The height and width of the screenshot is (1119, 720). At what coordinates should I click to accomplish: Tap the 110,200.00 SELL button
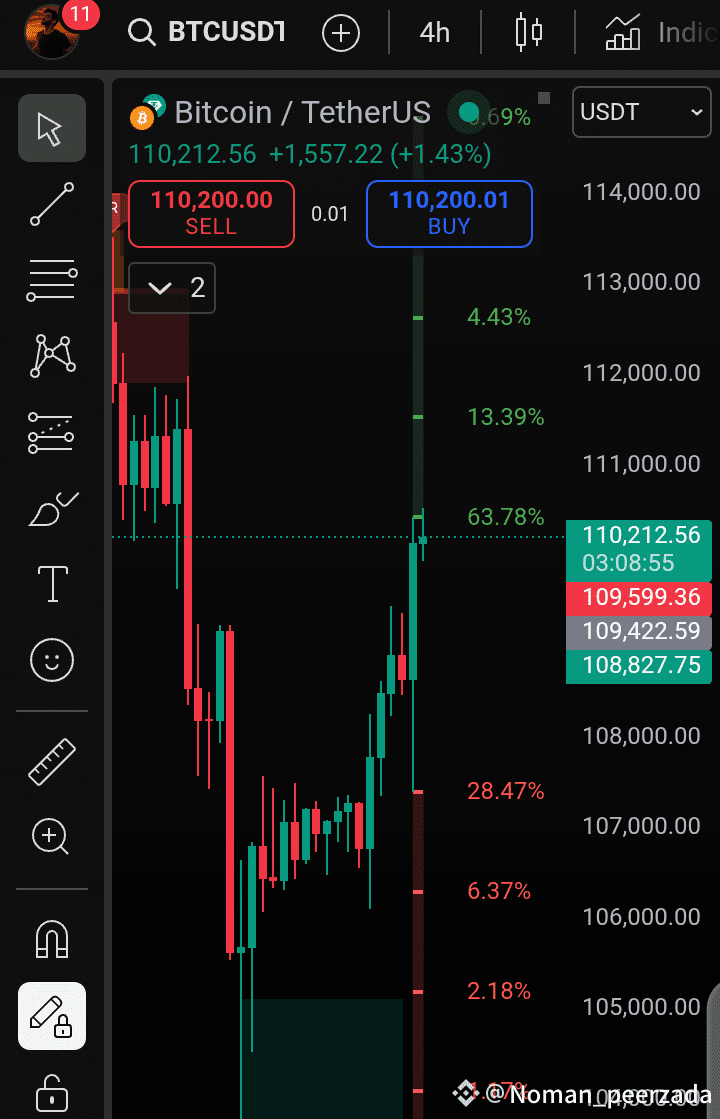click(x=211, y=212)
